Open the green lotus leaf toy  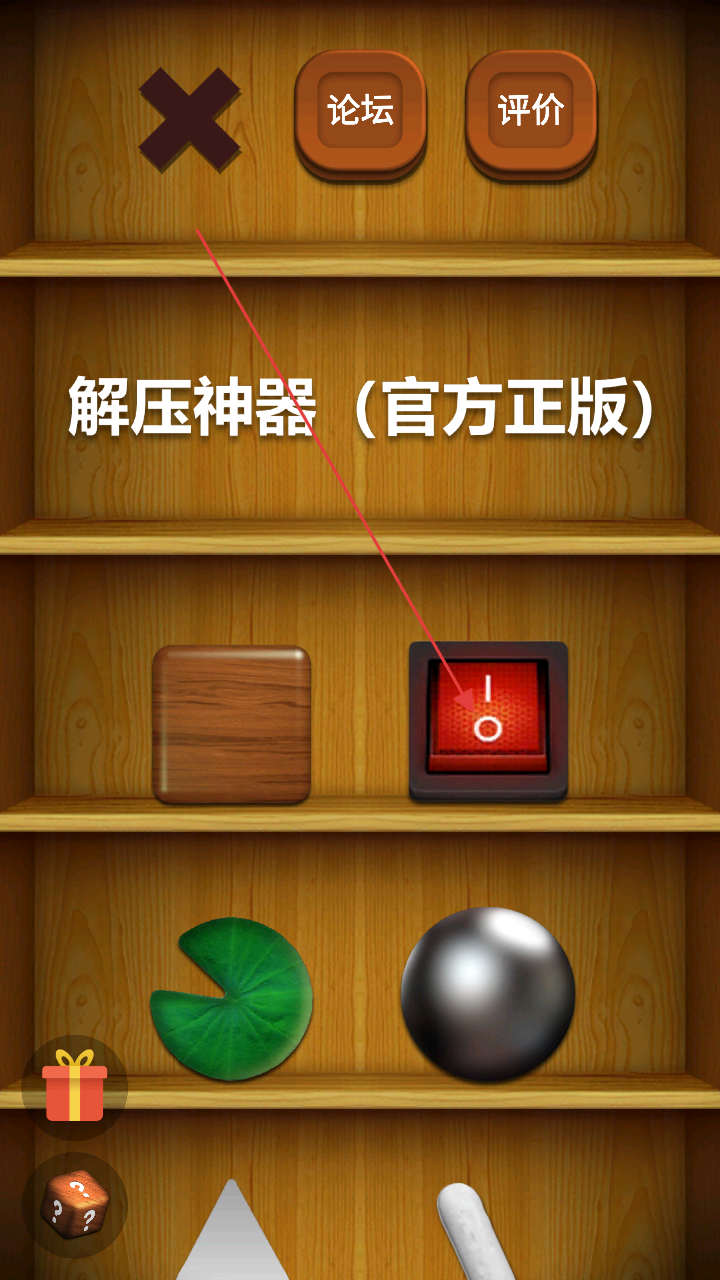point(232,998)
